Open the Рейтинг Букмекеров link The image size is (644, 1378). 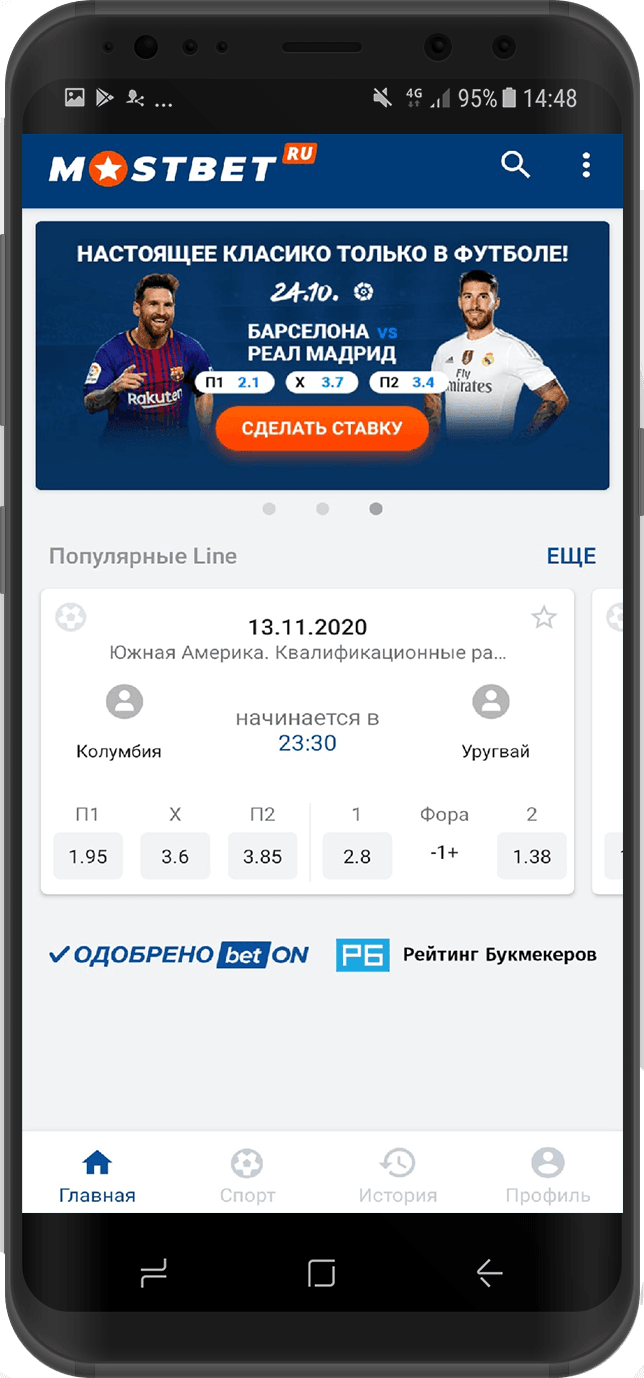[x=466, y=955]
